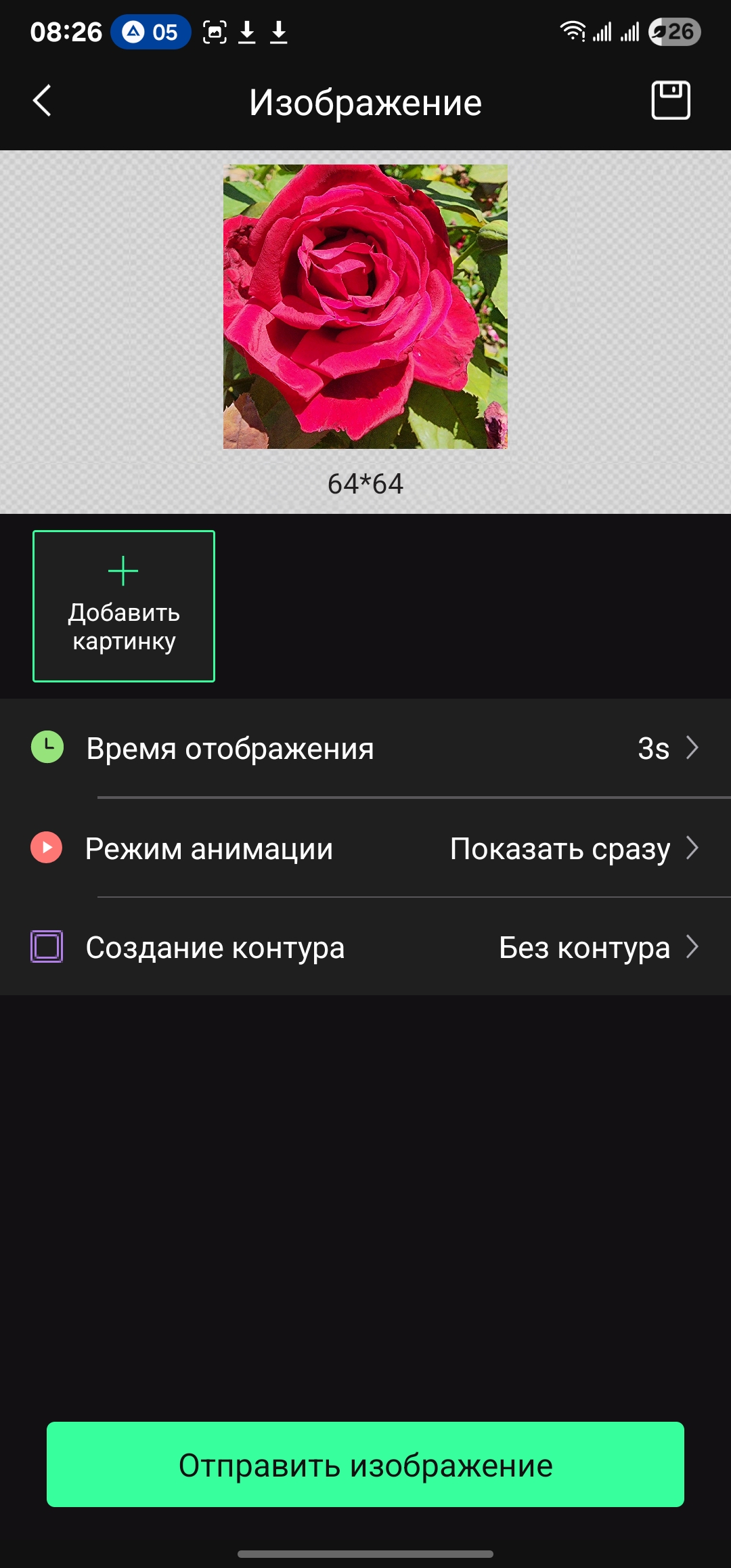The image size is (731, 1568).
Task: Tap Добавить картинку to add a picture
Action: click(124, 606)
